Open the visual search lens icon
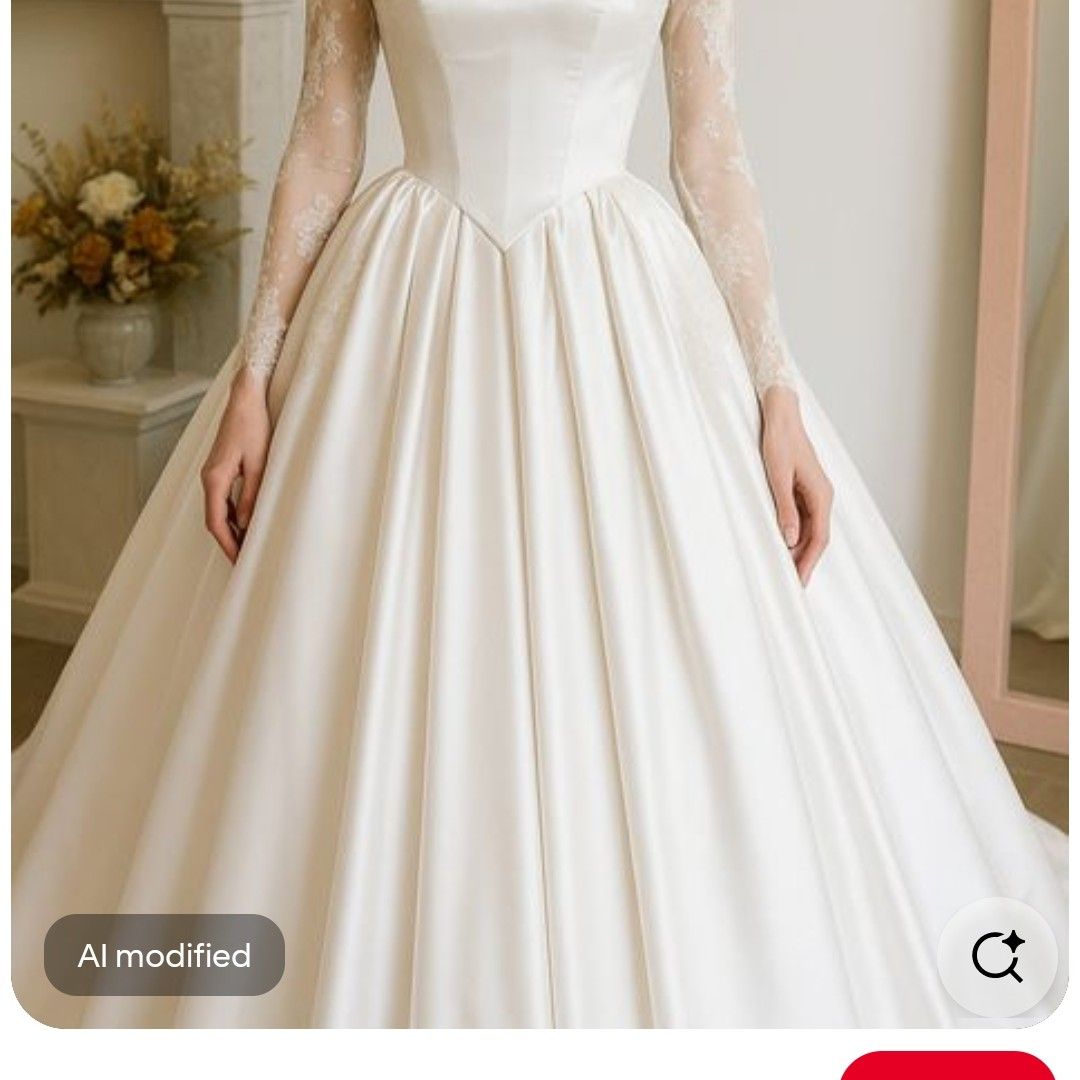 point(997,957)
